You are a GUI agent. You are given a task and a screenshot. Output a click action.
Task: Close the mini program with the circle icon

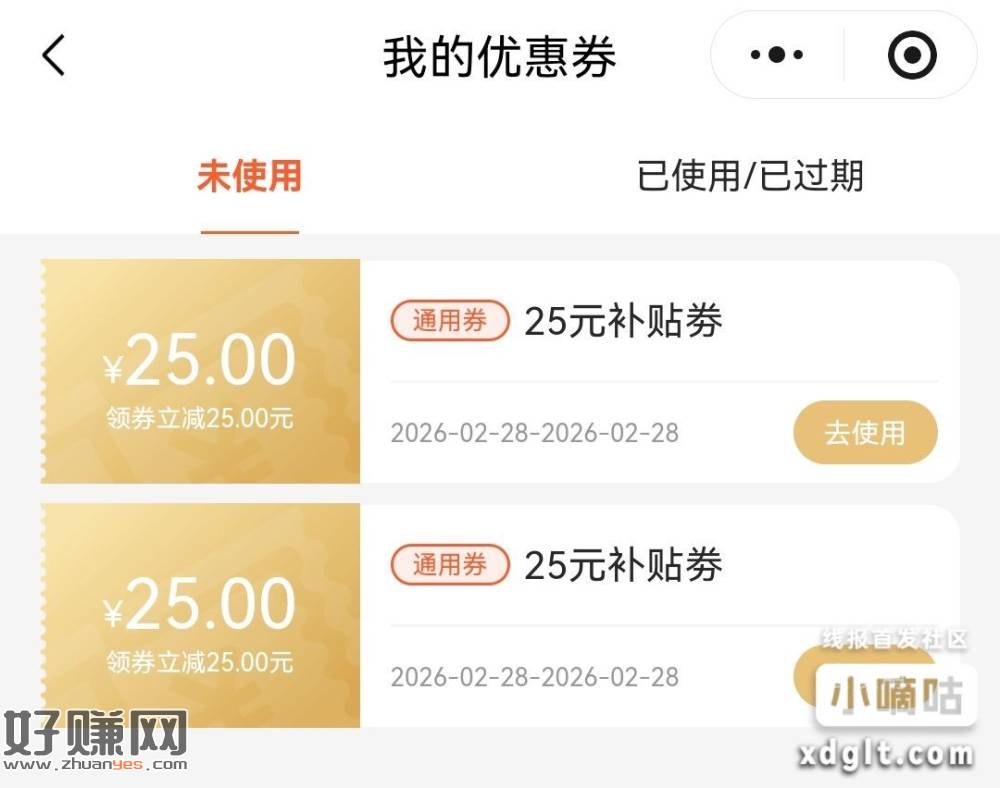tap(911, 55)
